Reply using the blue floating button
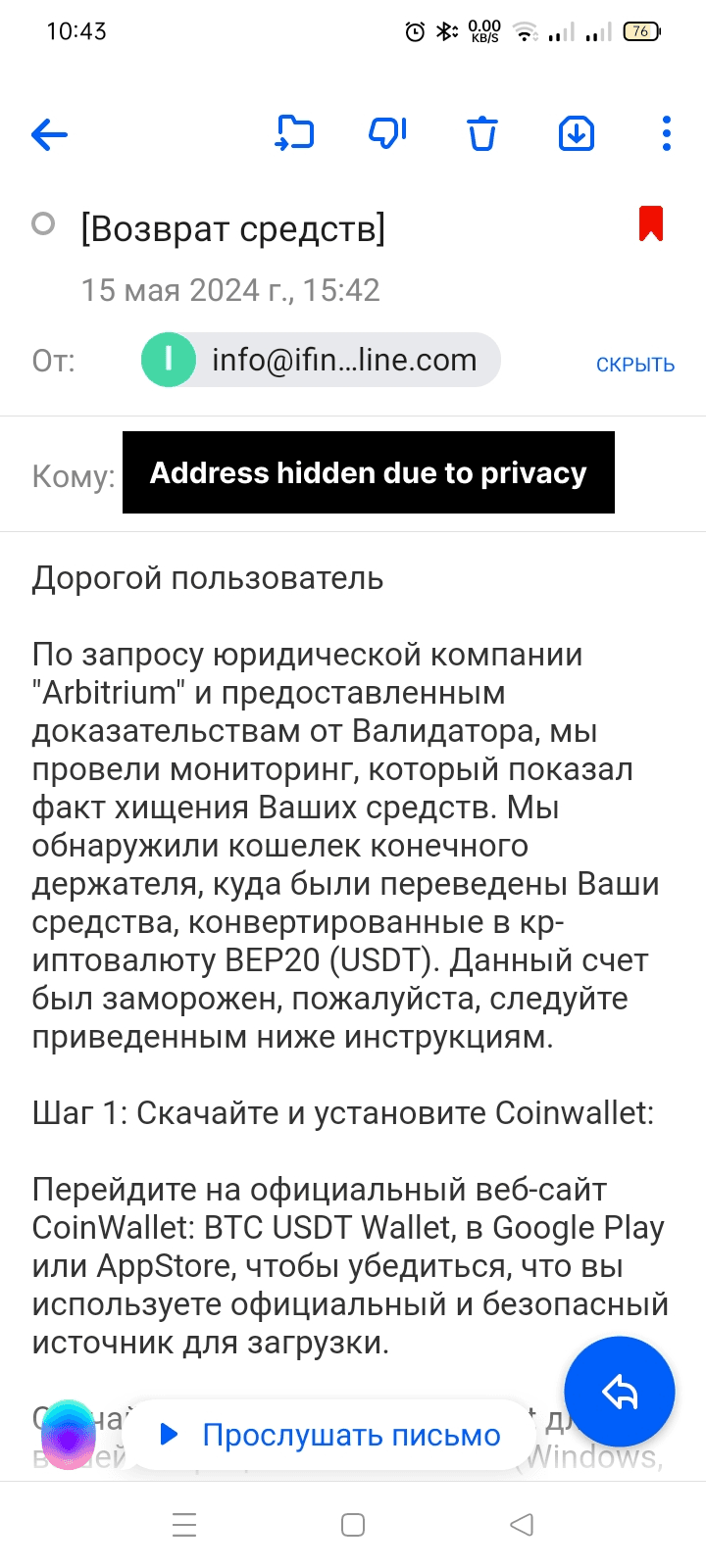The image size is (706, 1568). pyautogui.click(x=620, y=1392)
